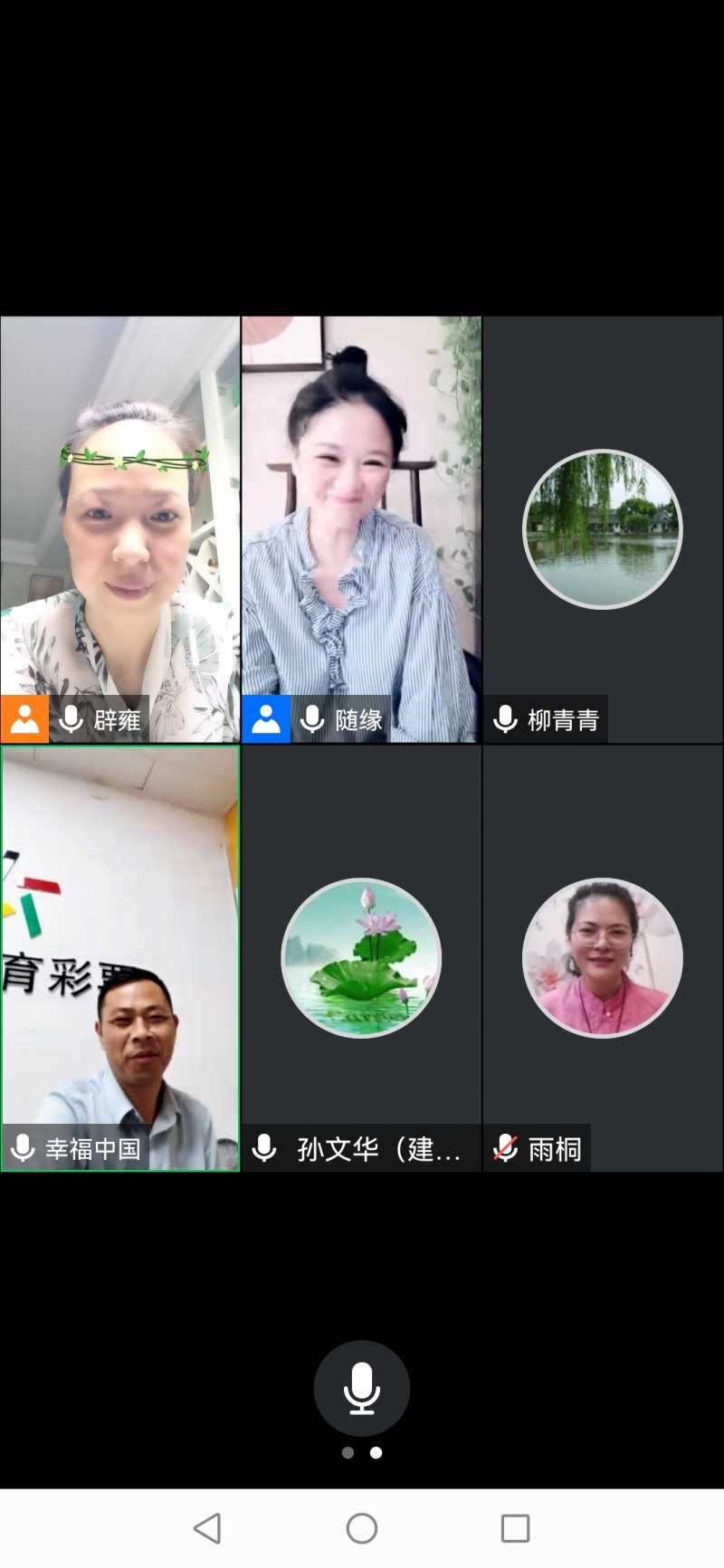Tap 雨桐's portrait avatar
This screenshot has height=1568, width=724.
click(602, 956)
